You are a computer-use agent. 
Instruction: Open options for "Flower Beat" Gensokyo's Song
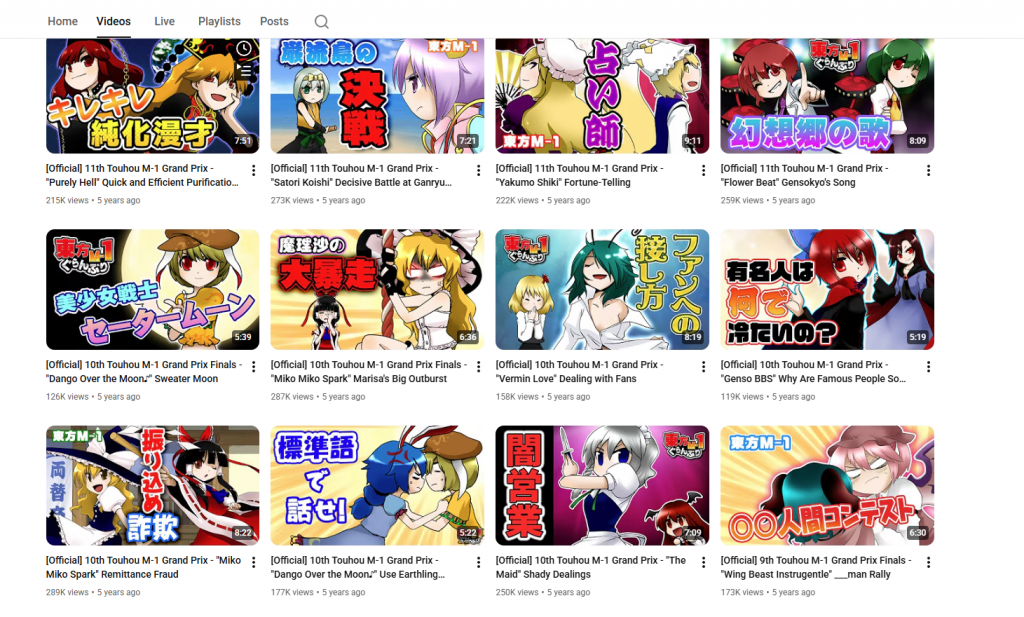coord(928,170)
